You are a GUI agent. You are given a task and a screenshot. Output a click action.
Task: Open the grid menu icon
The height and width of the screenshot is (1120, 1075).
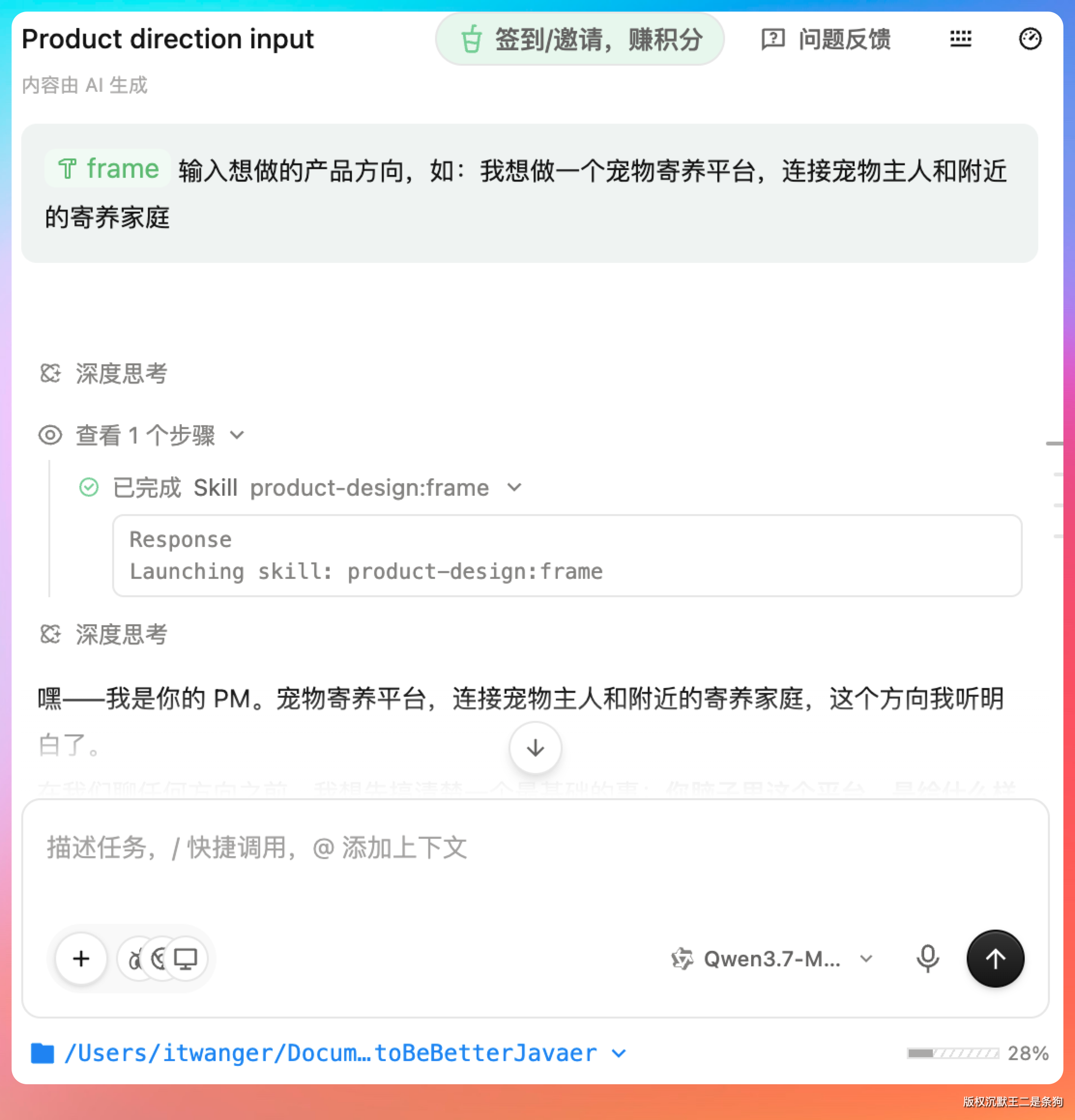coord(961,39)
